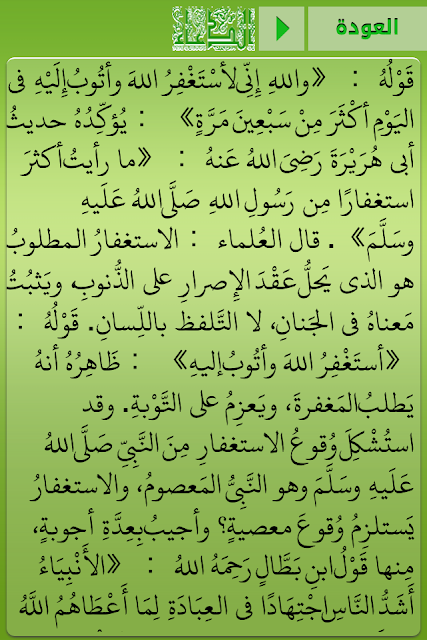
Task: Play the audio recitation
Action: click(282, 29)
